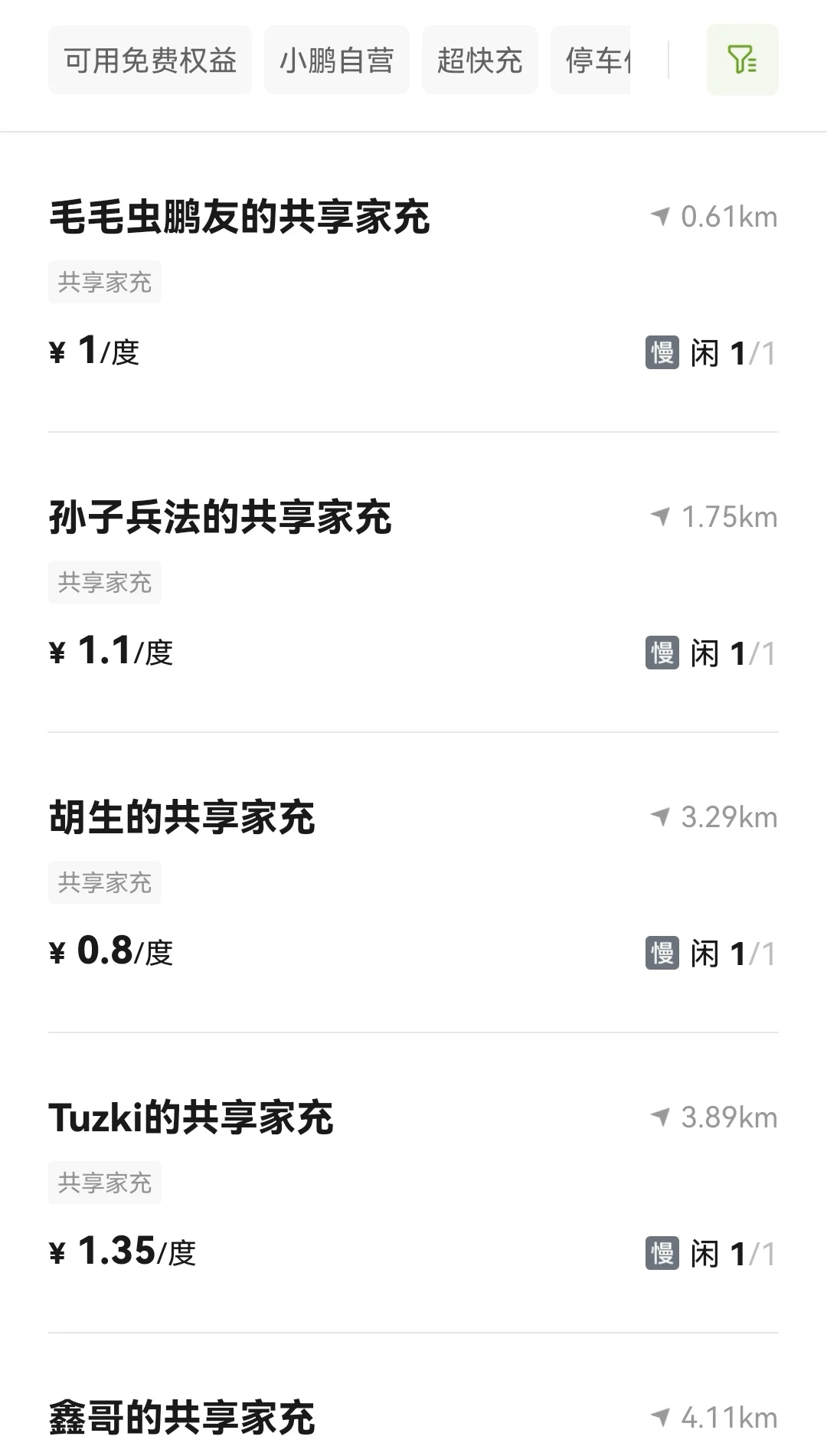Select Tuzki的共享家充 station
Image resolution: width=827 pixels, height=1456 pixels.
413,1183
